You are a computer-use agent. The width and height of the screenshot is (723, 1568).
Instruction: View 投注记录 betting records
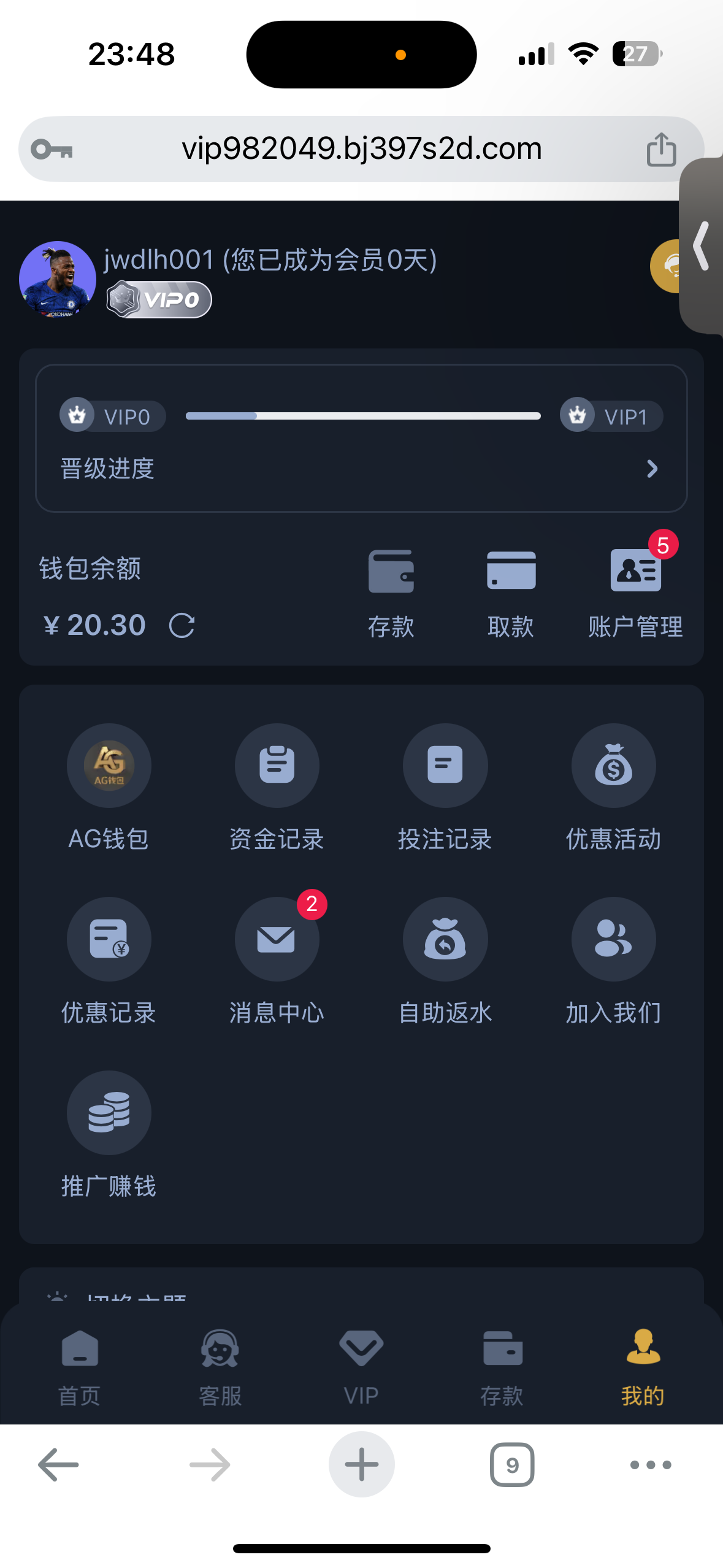[445, 766]
